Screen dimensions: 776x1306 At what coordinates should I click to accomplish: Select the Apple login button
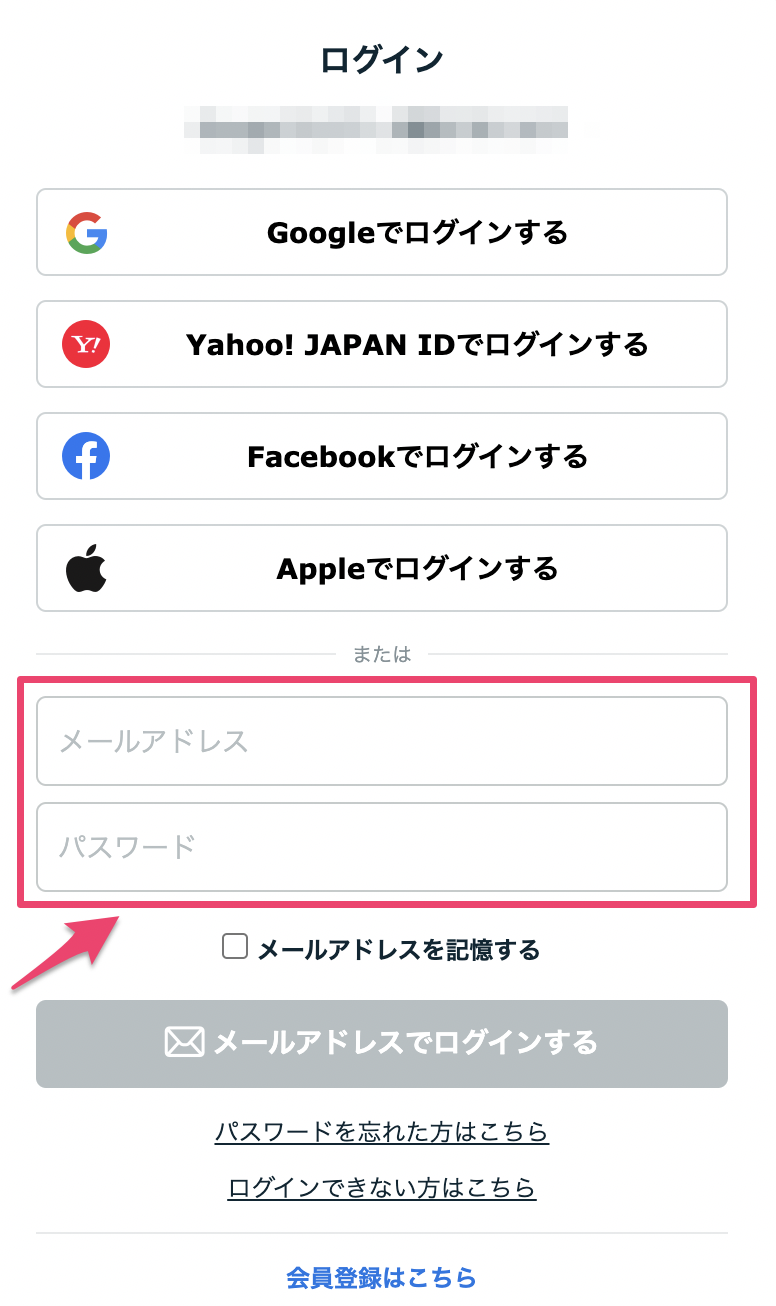point(381,568)
